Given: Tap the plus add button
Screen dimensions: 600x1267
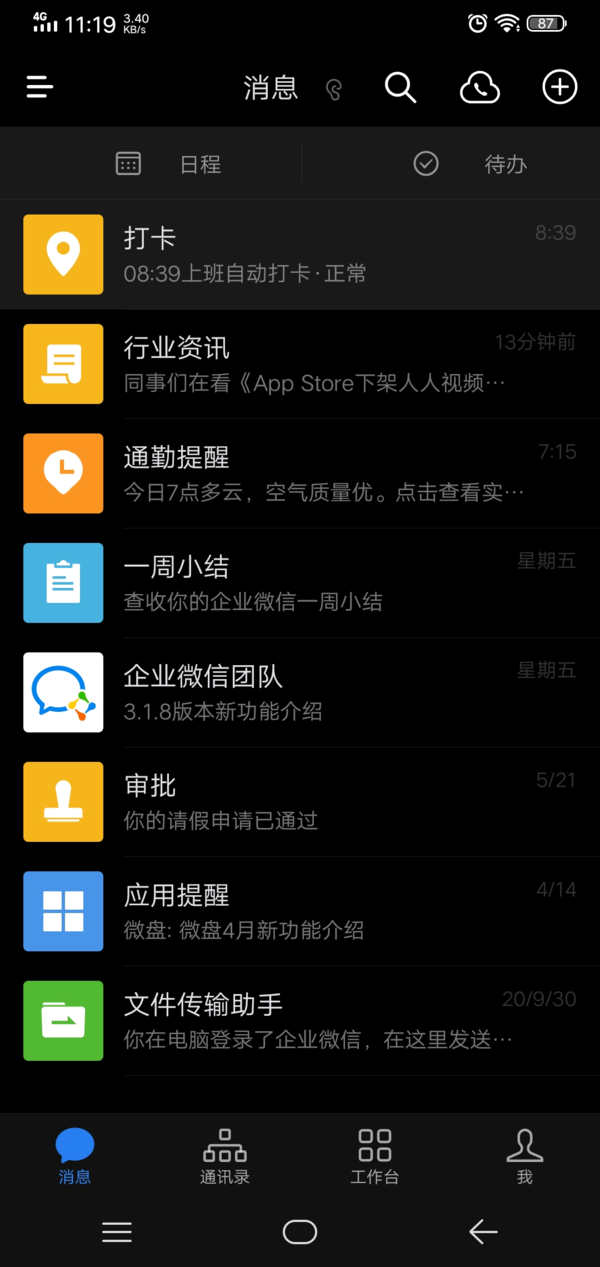Looking at the screenshot, I should point(559,87).
